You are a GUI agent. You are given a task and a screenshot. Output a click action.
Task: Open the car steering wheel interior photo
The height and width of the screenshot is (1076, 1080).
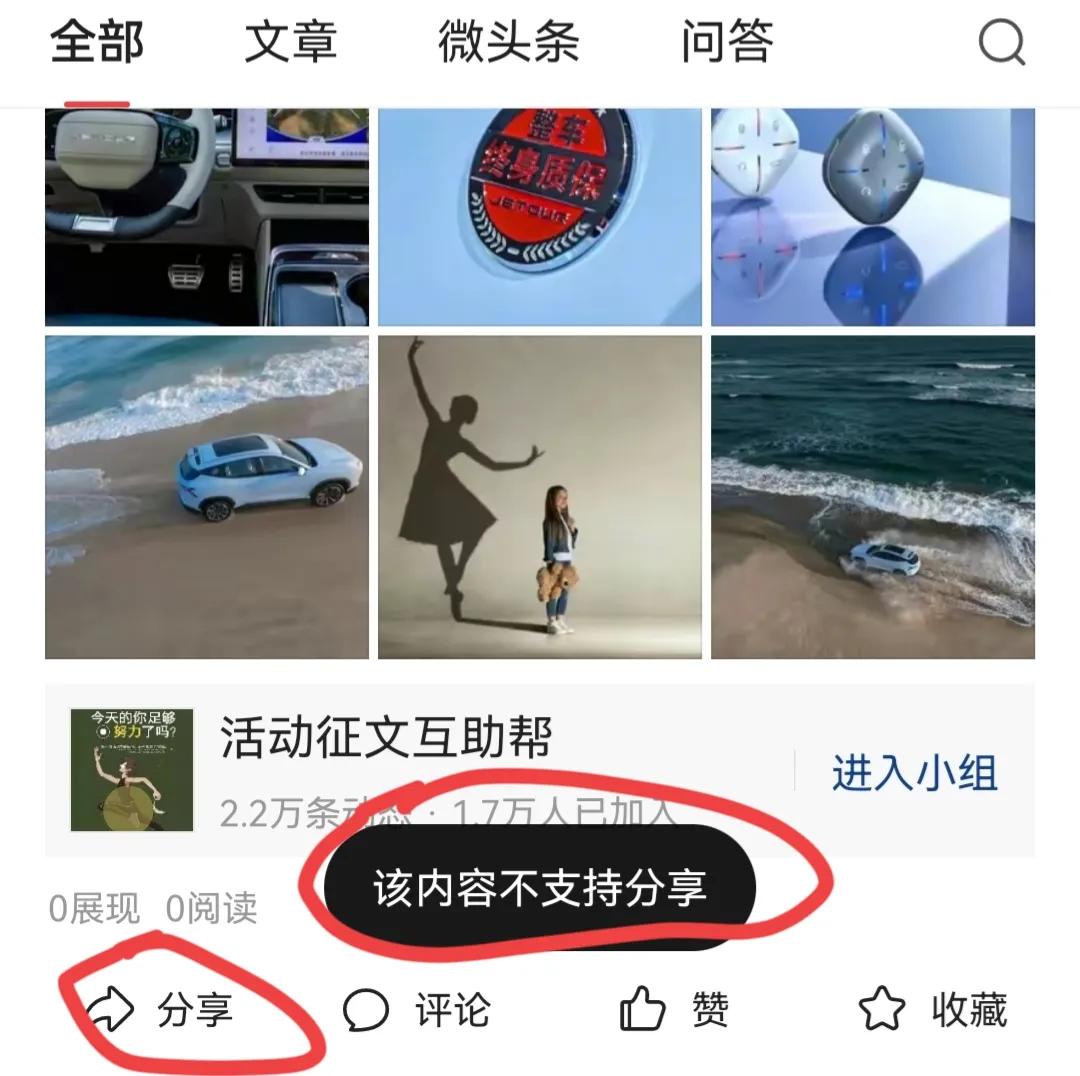click(207, 217)
